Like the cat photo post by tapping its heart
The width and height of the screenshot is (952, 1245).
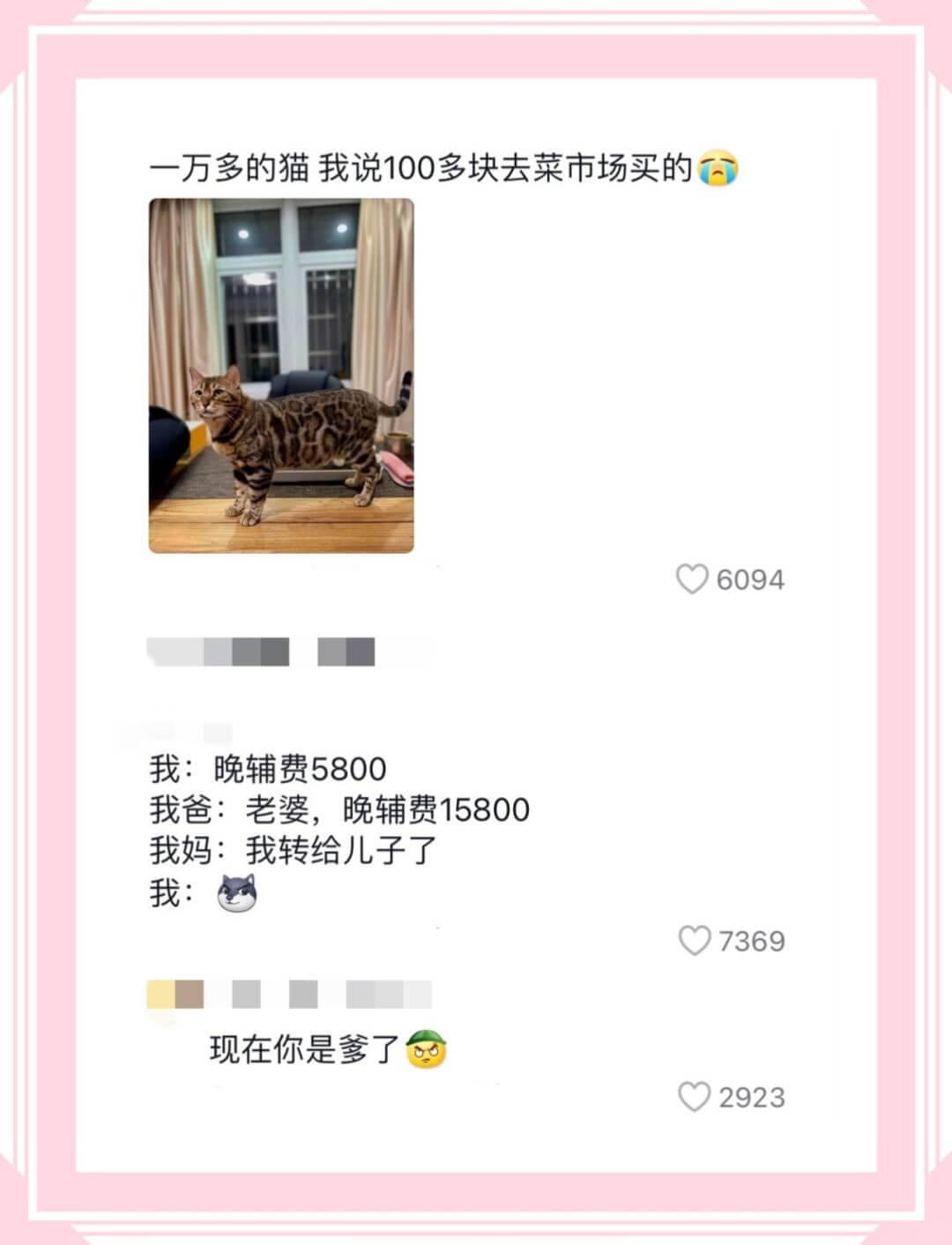tap(694, 578)
